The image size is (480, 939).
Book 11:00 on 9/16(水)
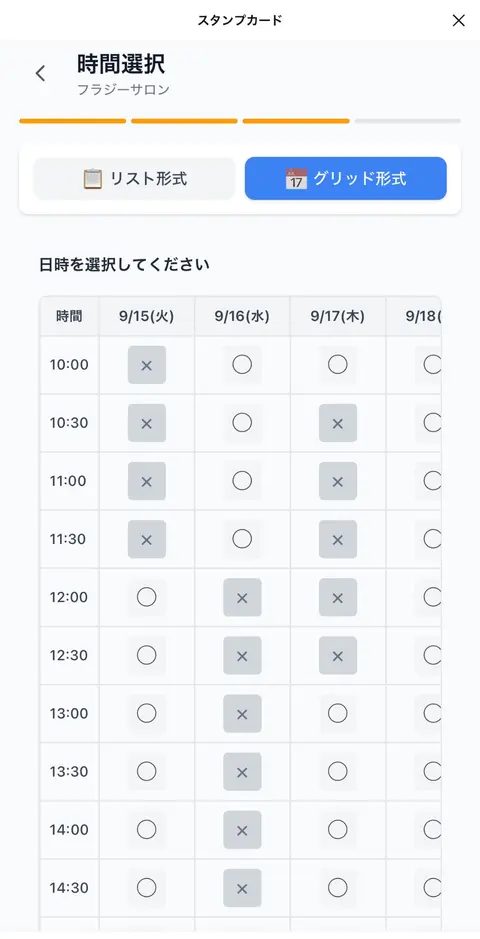click(242, 481)
